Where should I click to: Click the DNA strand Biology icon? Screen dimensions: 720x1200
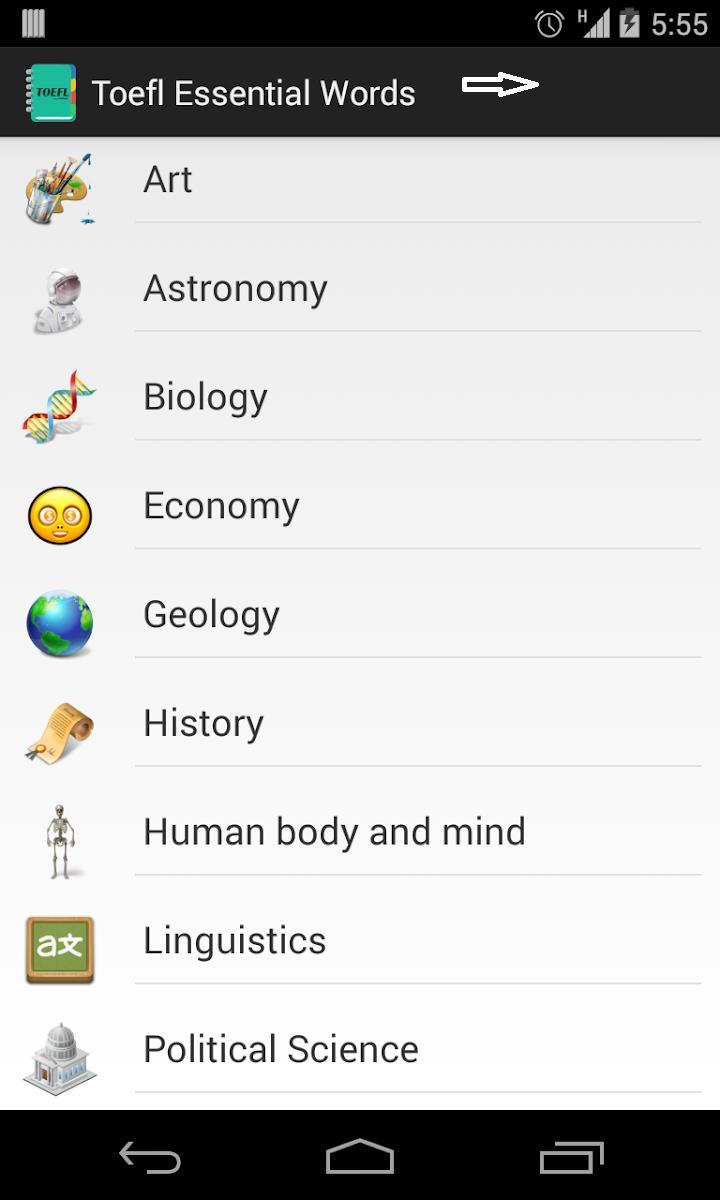[59, 406]
